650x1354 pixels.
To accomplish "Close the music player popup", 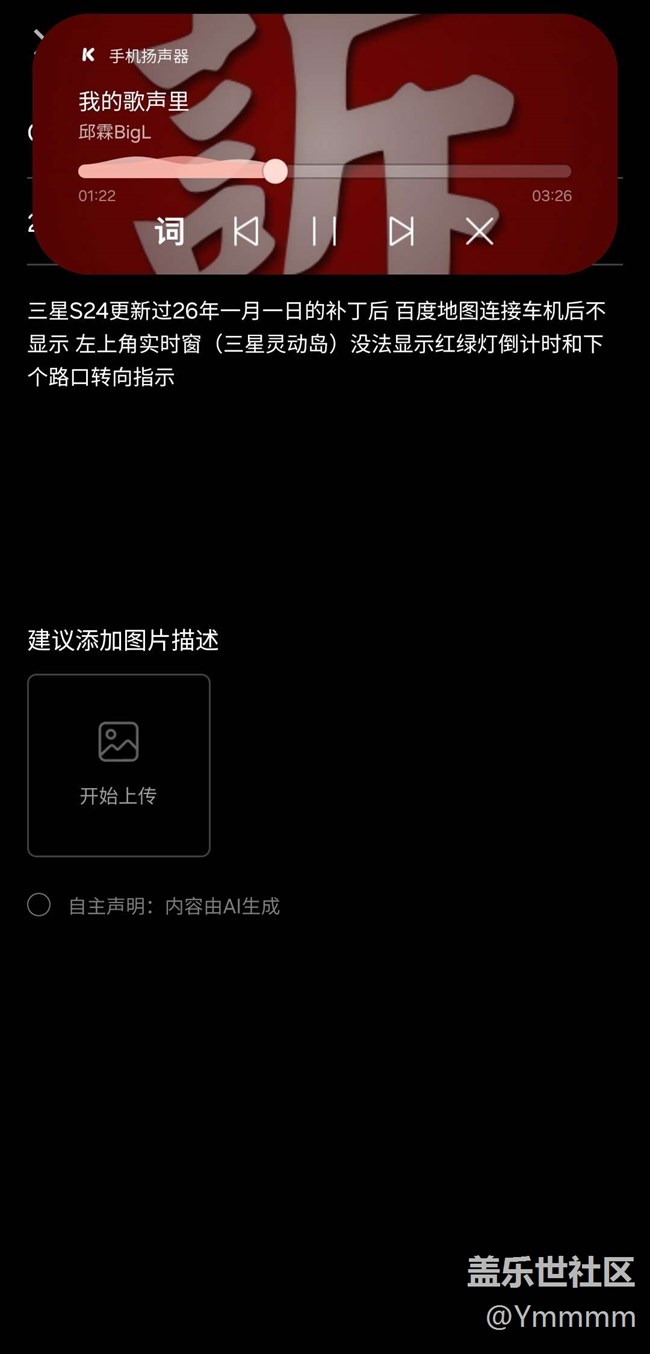I will [480, 232].
